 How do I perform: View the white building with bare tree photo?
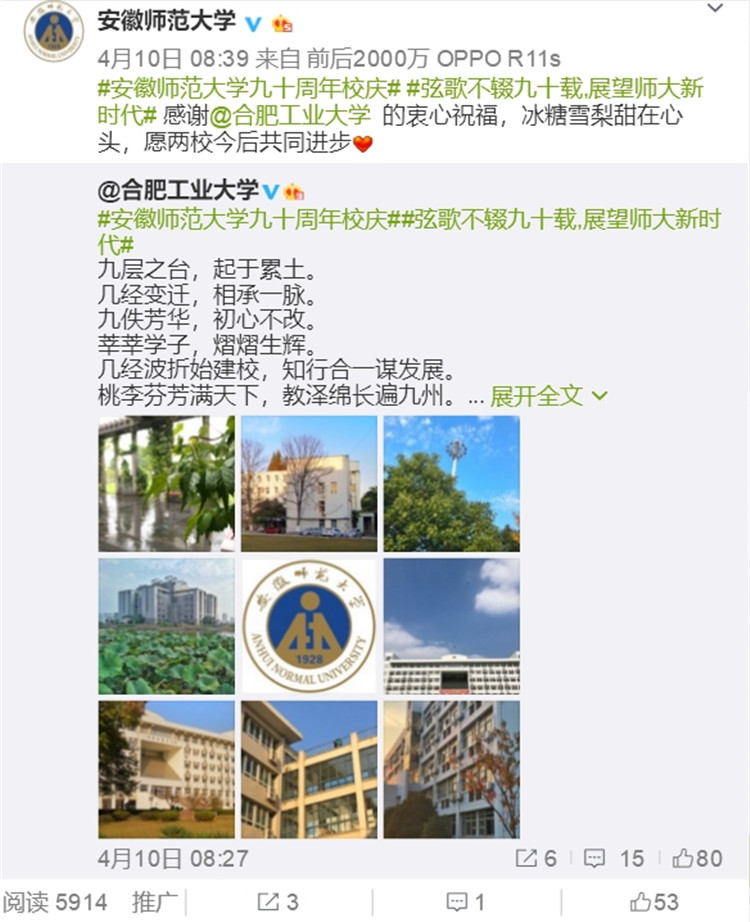309,484
